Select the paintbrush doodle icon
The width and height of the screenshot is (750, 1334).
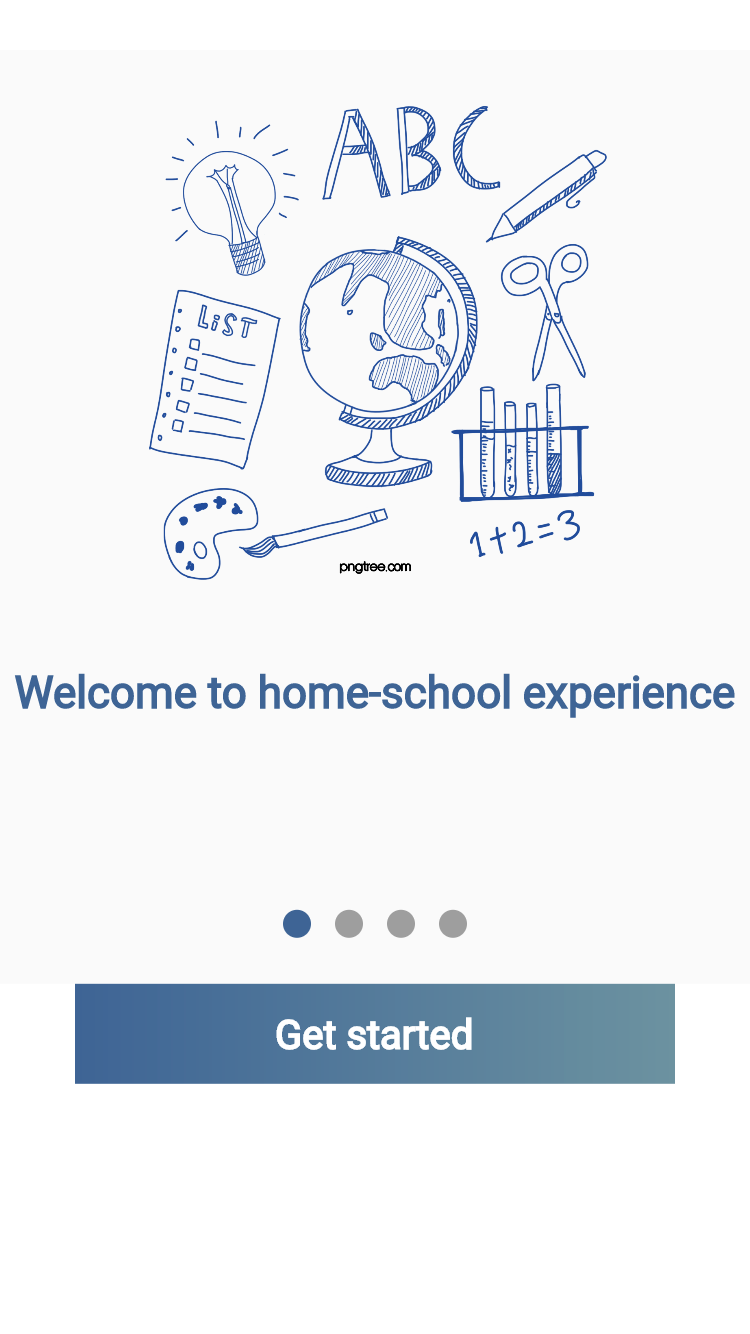click(310, 530)
